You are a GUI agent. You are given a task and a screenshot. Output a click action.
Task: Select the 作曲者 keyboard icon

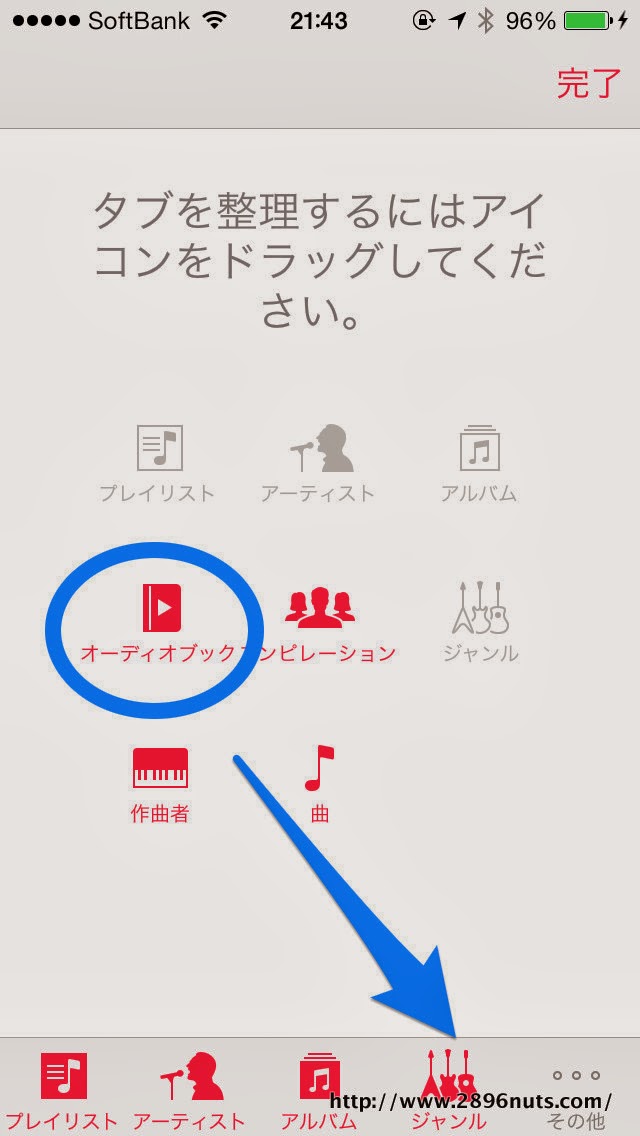coord(160,769)
